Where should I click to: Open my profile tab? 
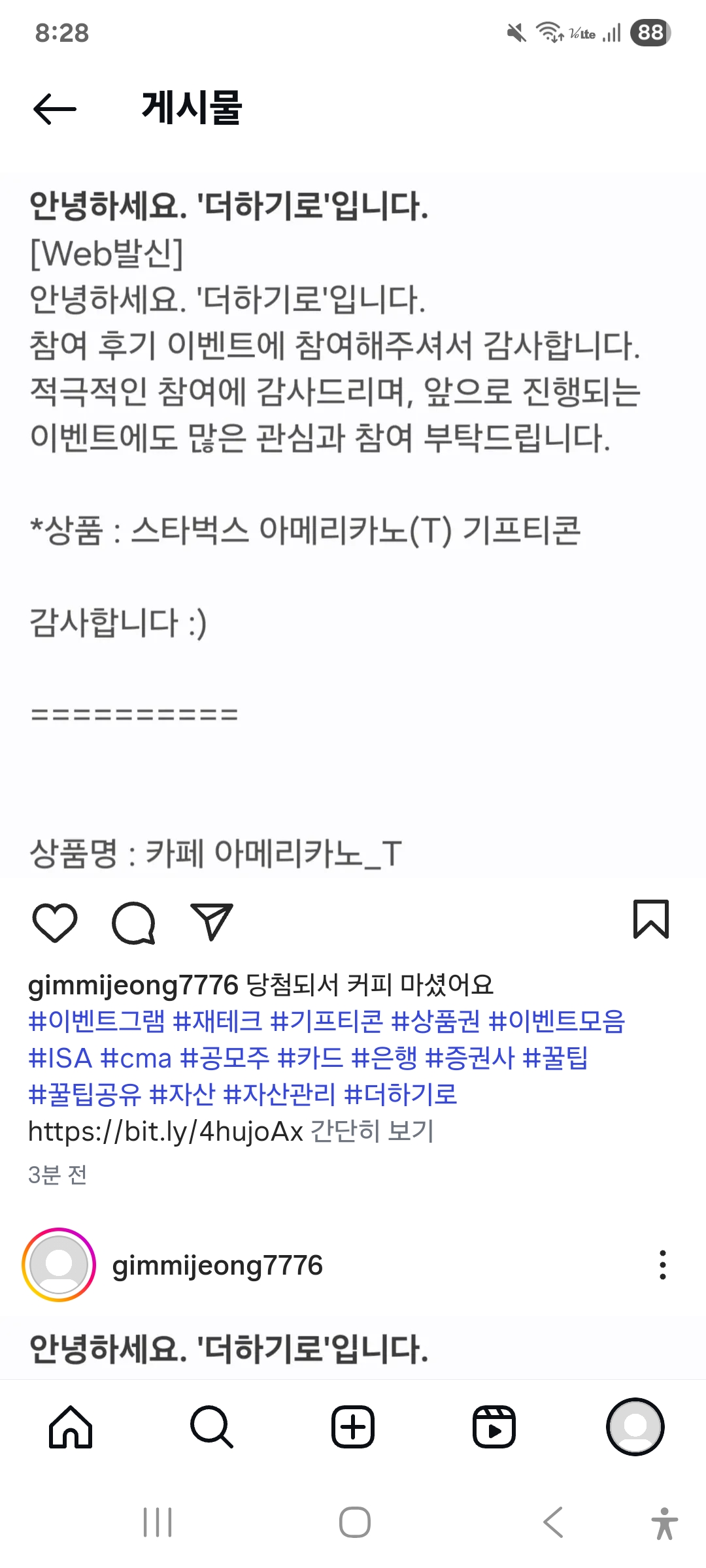point(635,1426)
